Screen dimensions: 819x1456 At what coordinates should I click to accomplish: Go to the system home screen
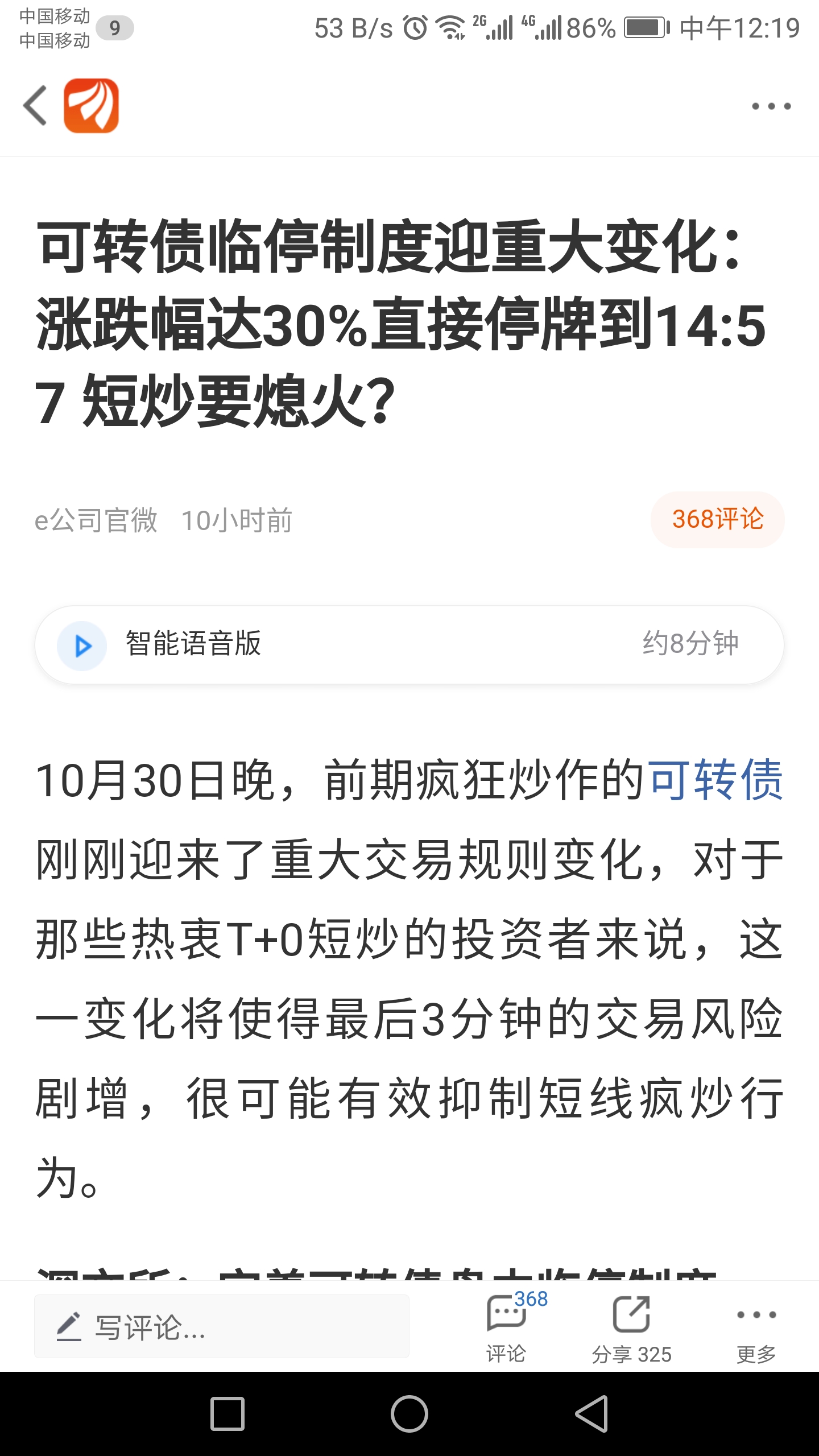(x=409, y=1414)
